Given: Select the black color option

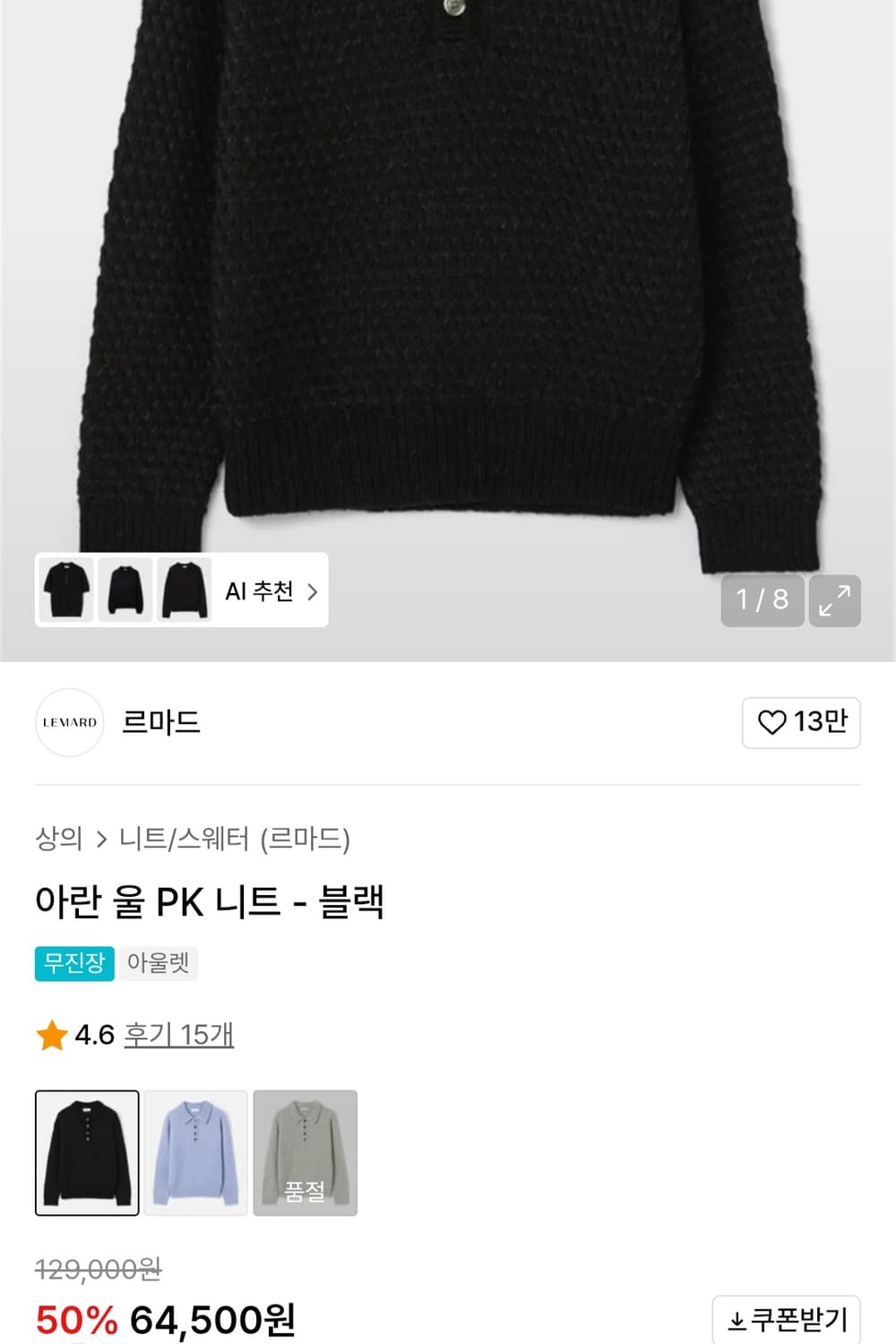Looking at the screenshot, I should click(x=87, y=1153).
